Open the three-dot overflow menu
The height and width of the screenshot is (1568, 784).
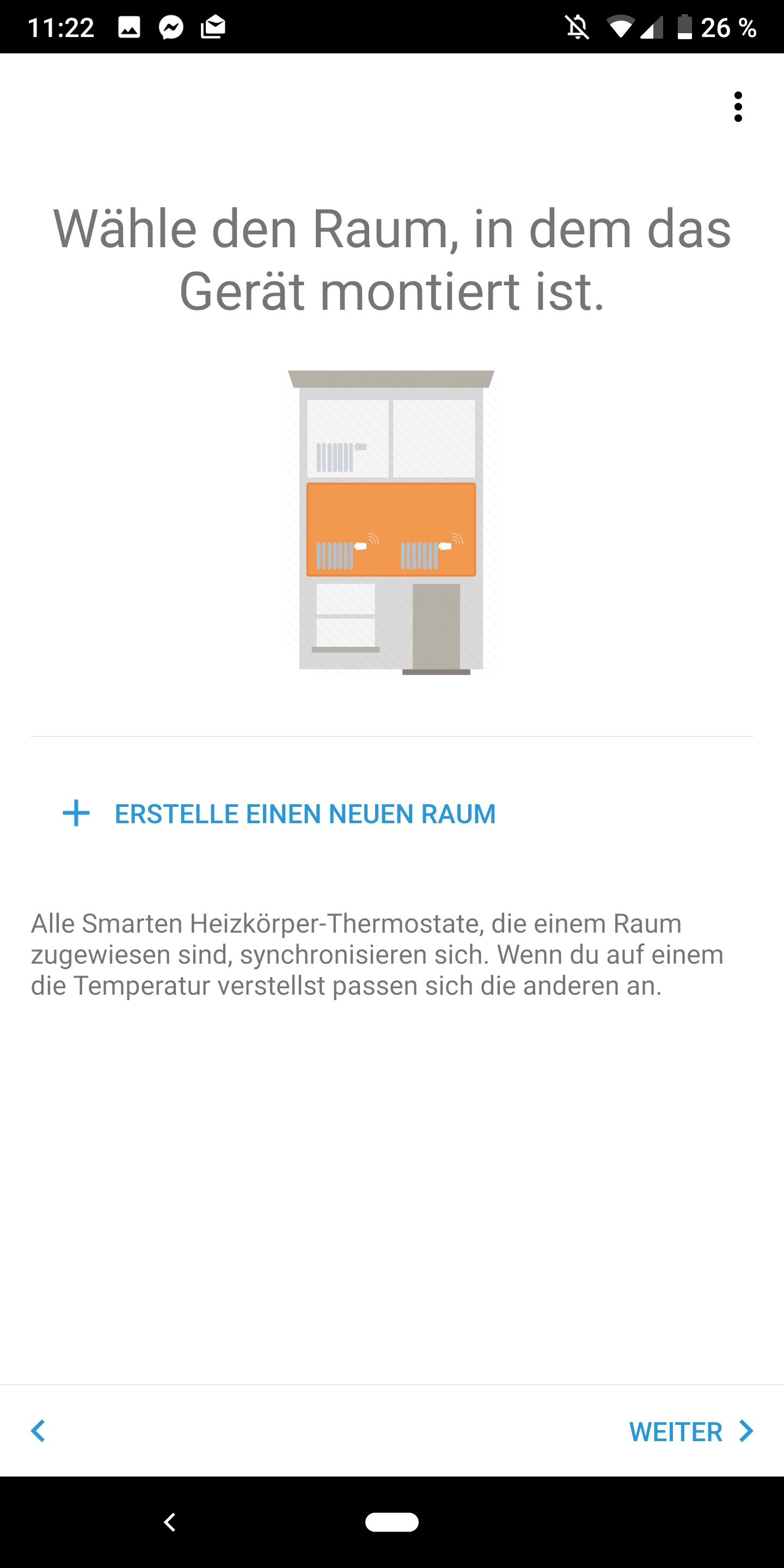(738, 107)
